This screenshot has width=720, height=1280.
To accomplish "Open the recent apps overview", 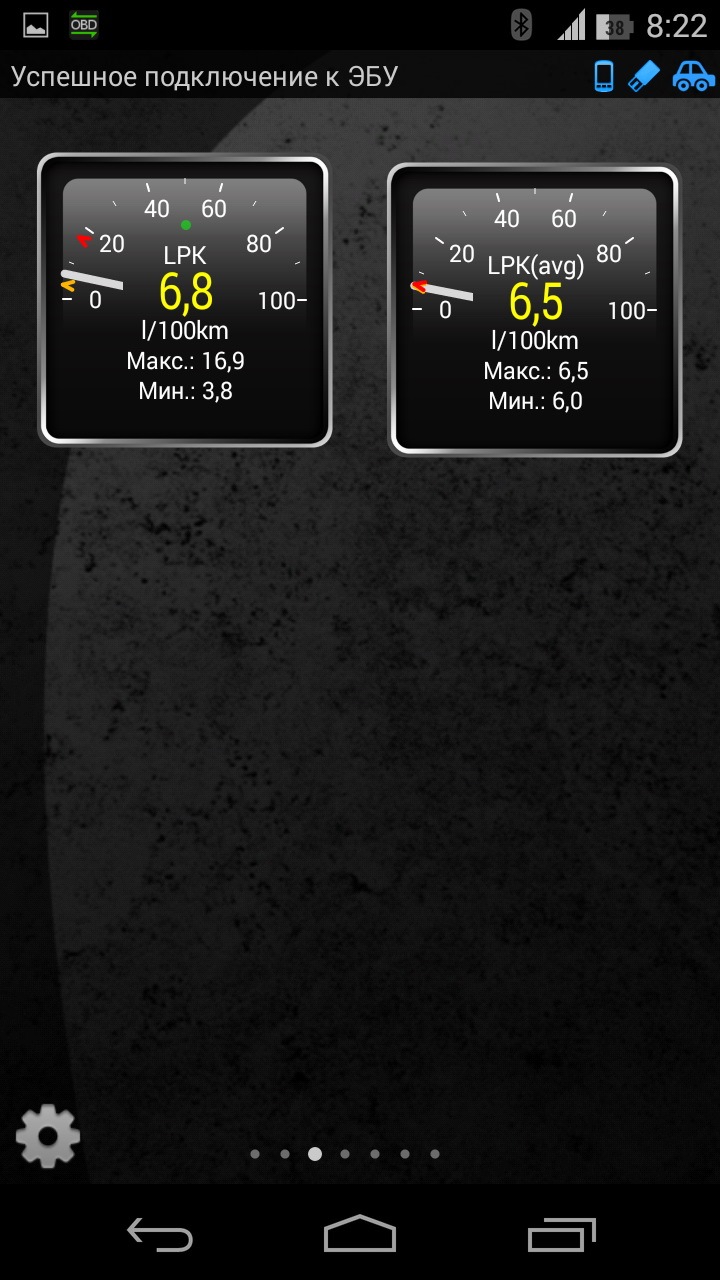I will coord(562,1235).
